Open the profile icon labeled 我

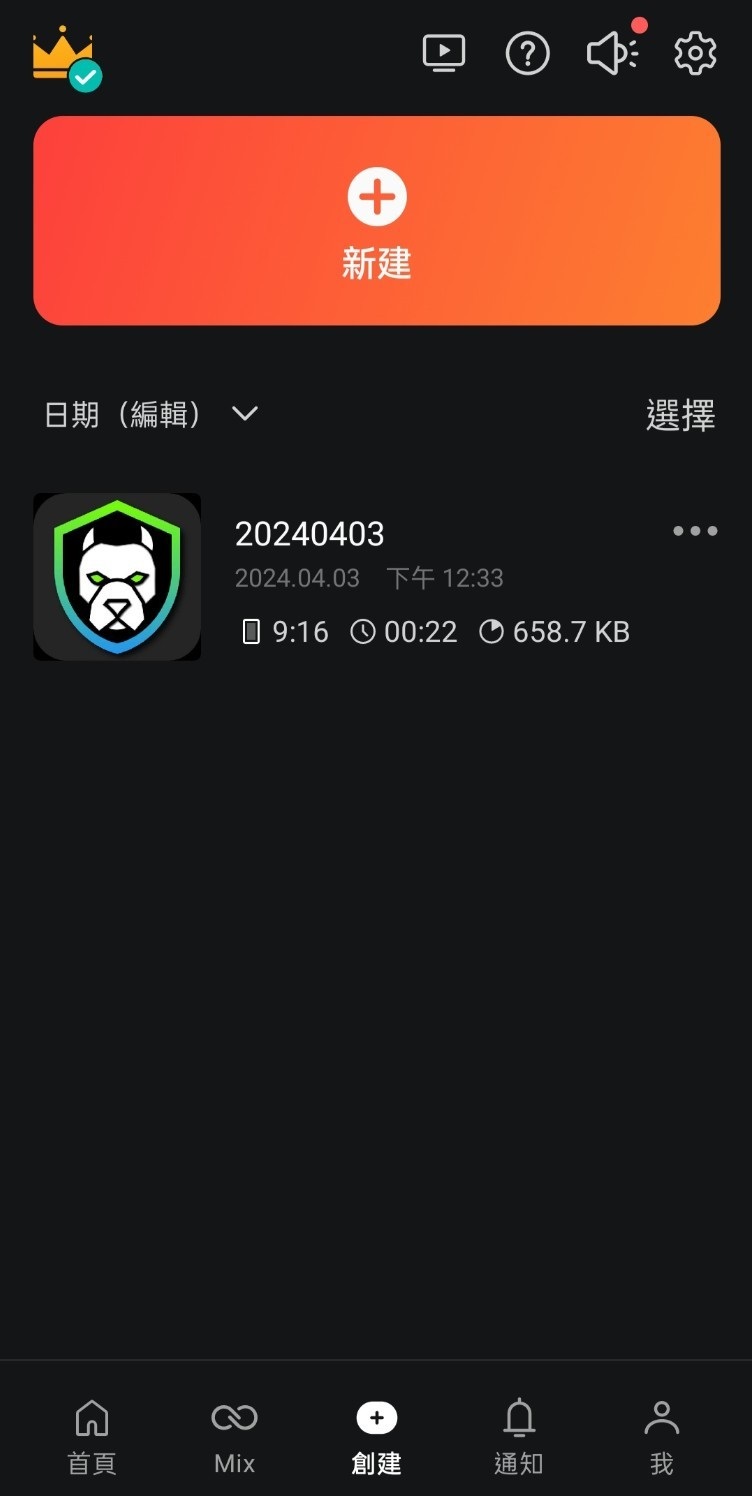660,1433
